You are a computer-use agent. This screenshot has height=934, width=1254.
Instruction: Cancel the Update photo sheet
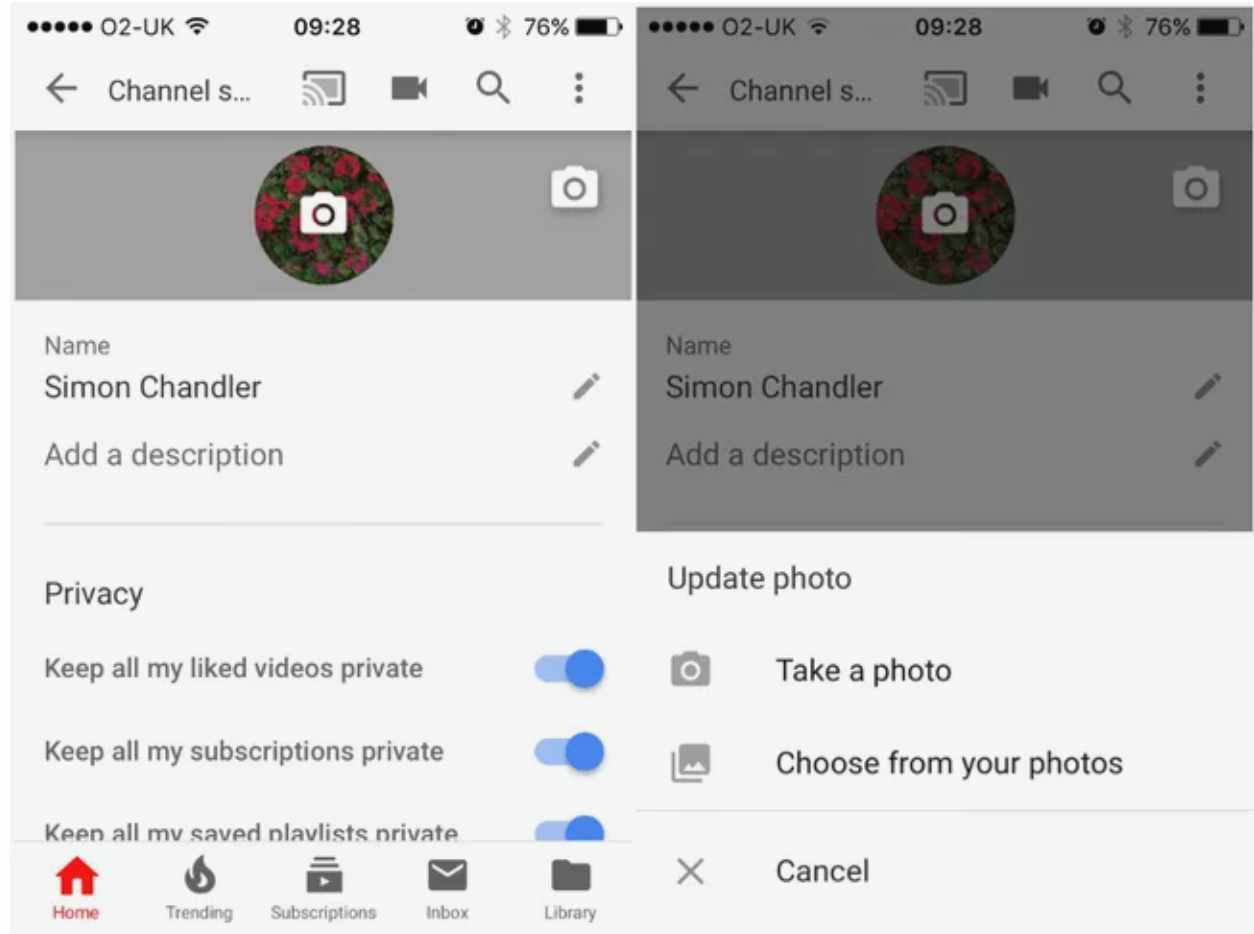pos(822,871)
